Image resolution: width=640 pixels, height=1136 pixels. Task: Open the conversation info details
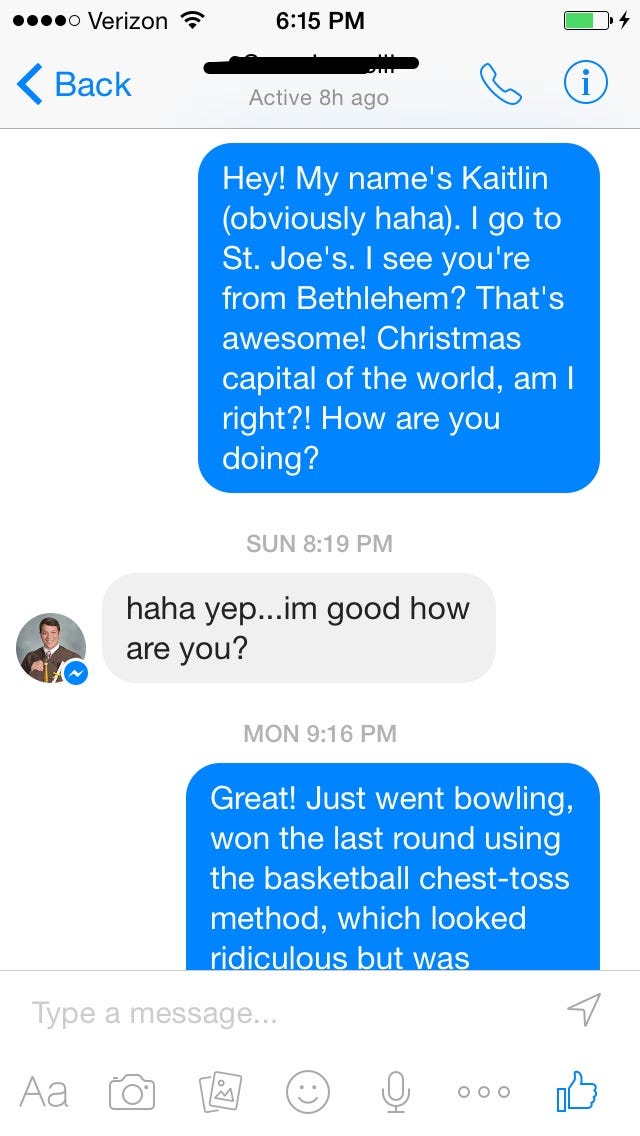tap(585, 85)
